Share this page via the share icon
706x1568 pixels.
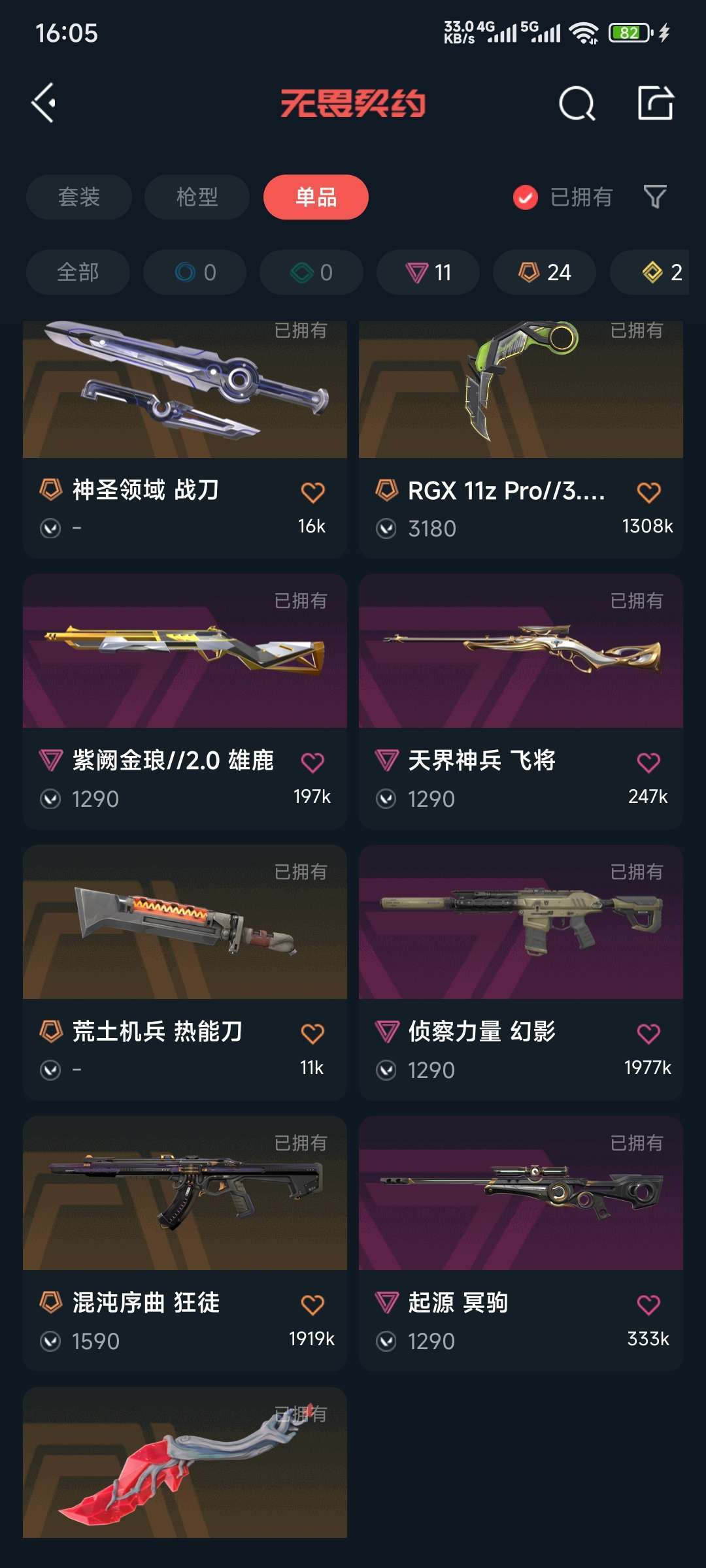coord(655,103)
